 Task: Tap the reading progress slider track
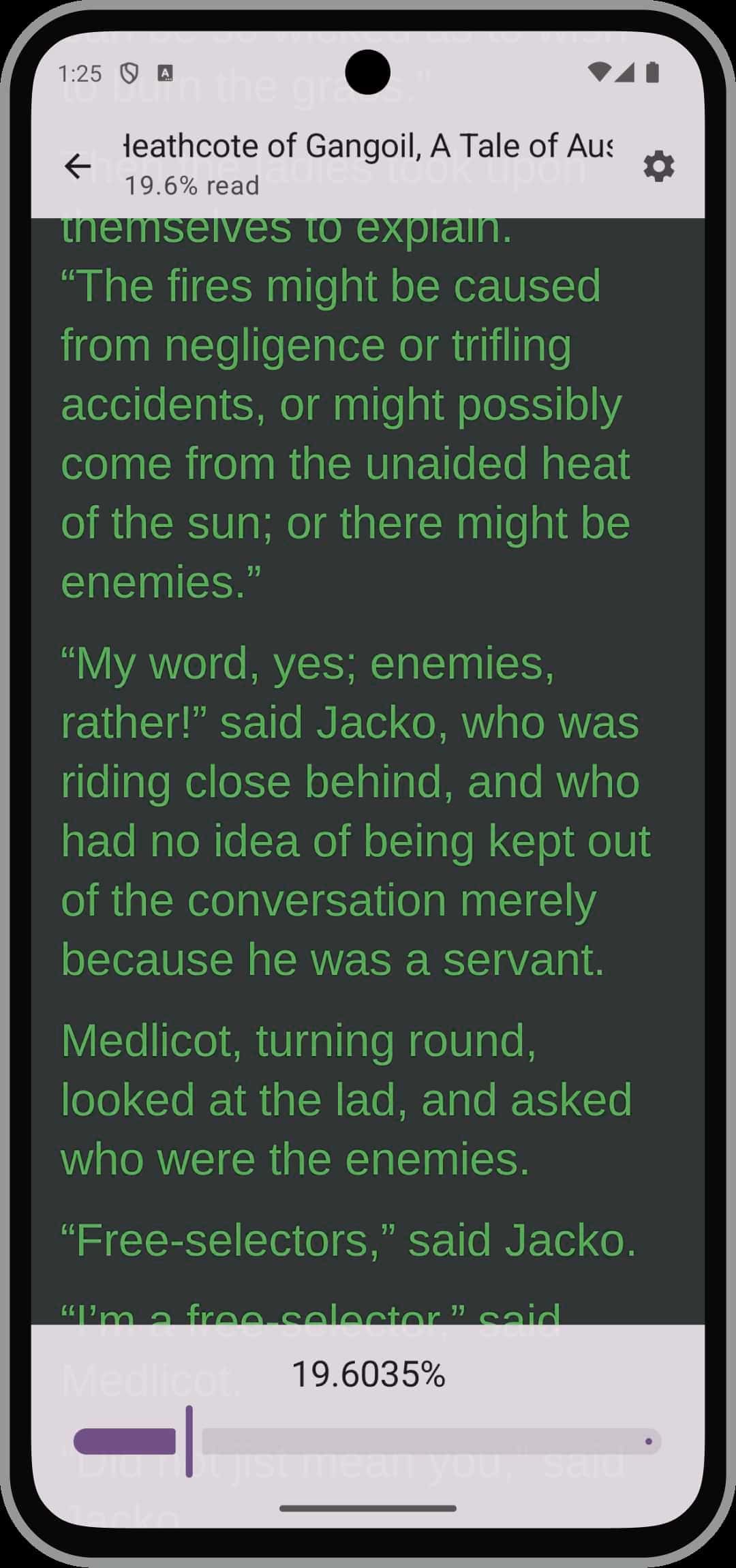367,1441
